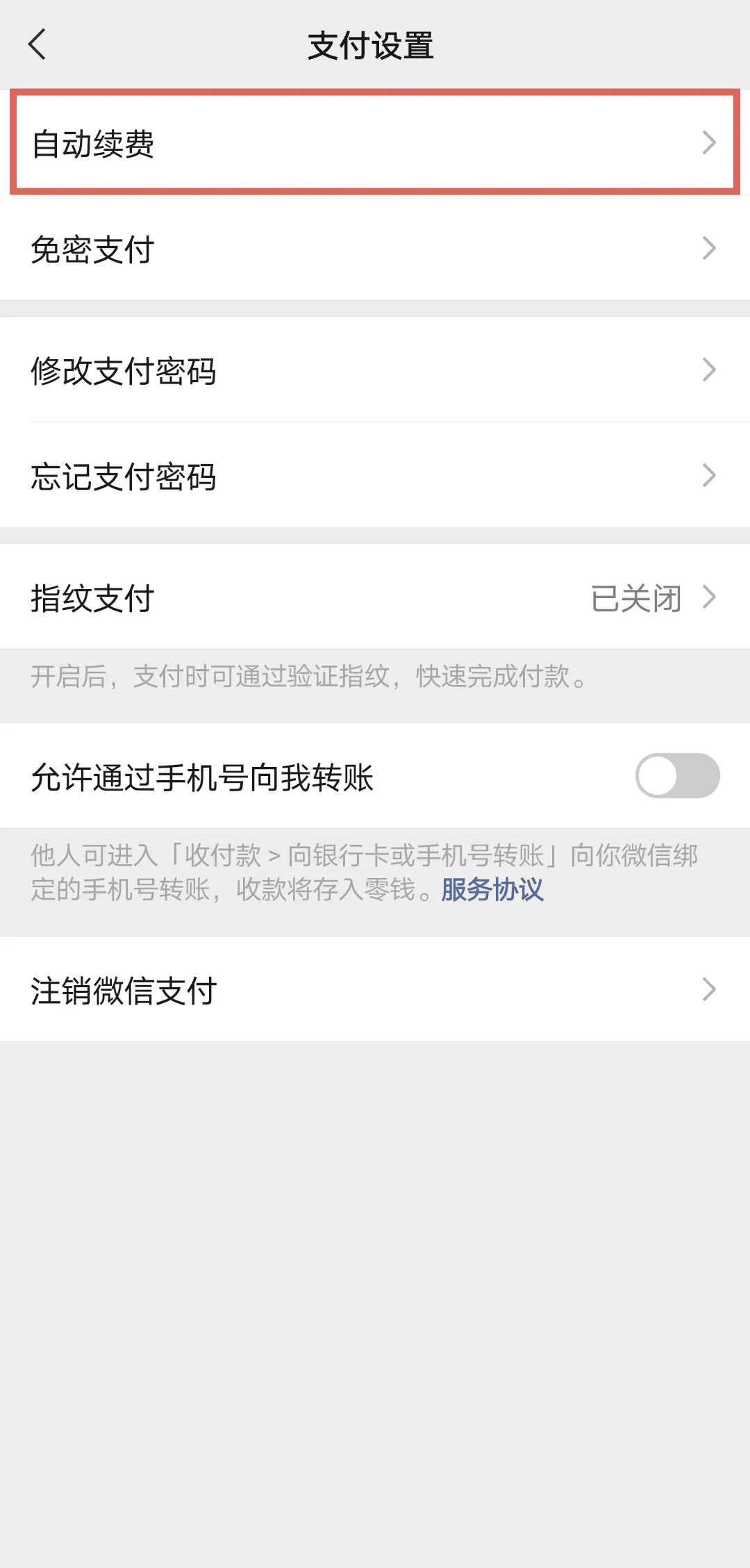This screenshot has height=1568, width=750.
Task: Open 指纹支付 setting
Action: tap(375, 597)
